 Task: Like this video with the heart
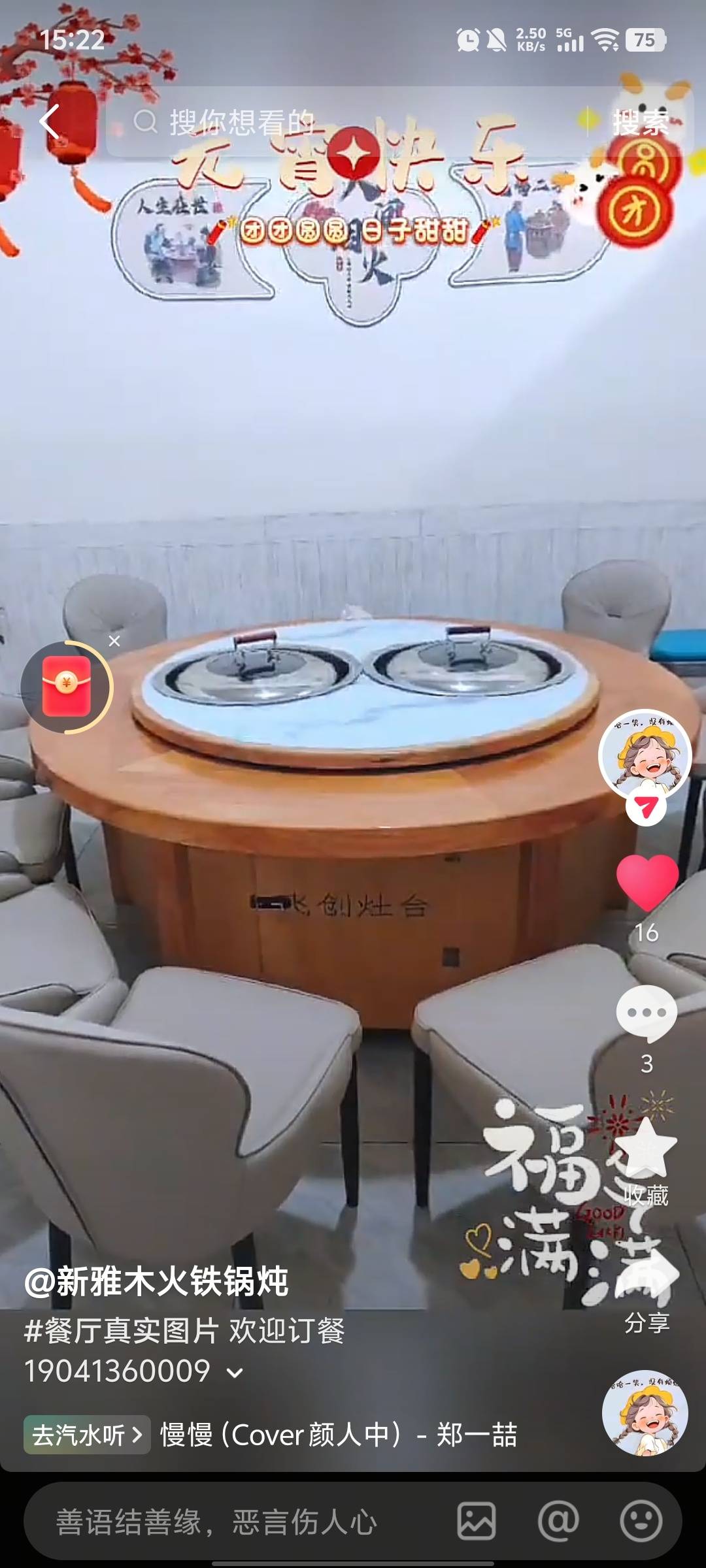(x=647, y=882)
